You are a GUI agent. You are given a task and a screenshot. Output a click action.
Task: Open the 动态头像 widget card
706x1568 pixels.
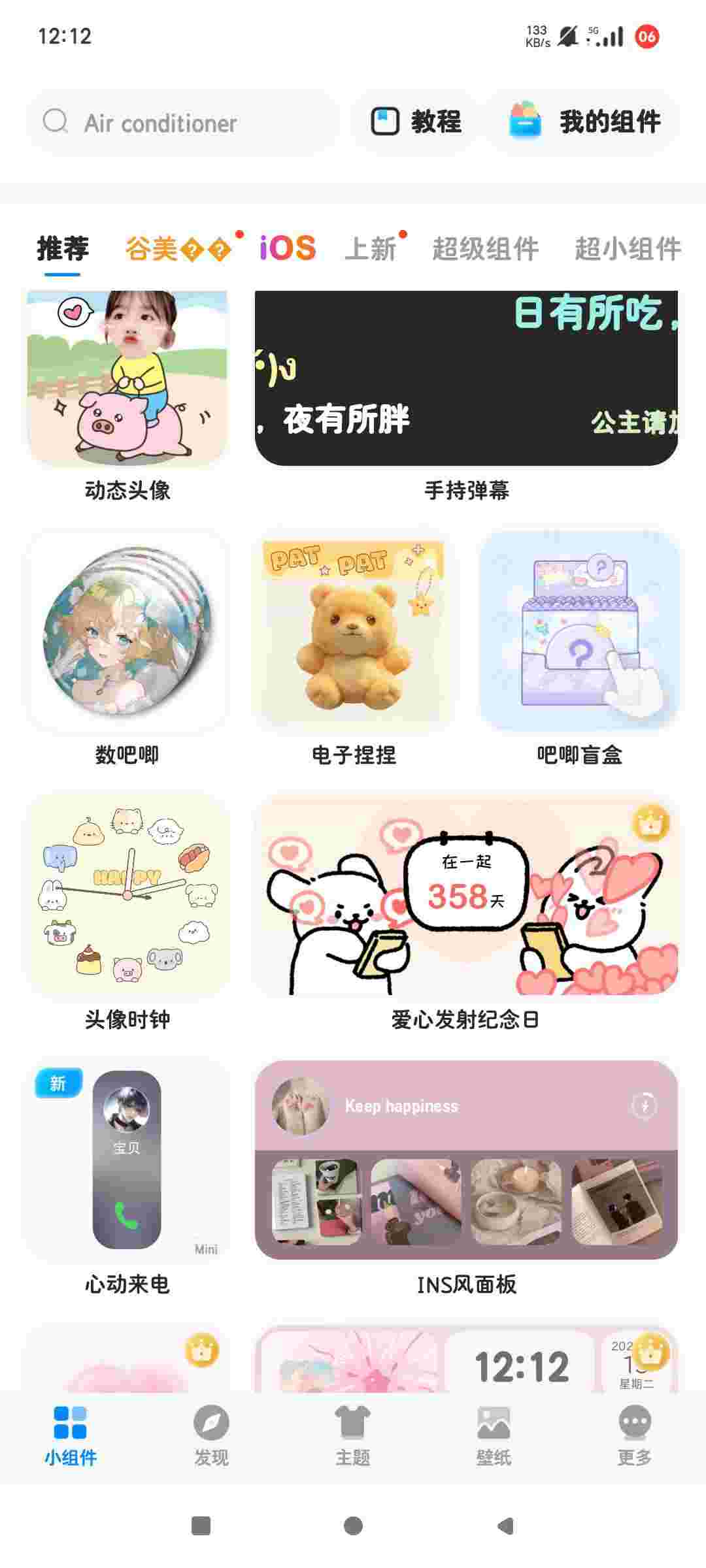click(x=127, y=378)
